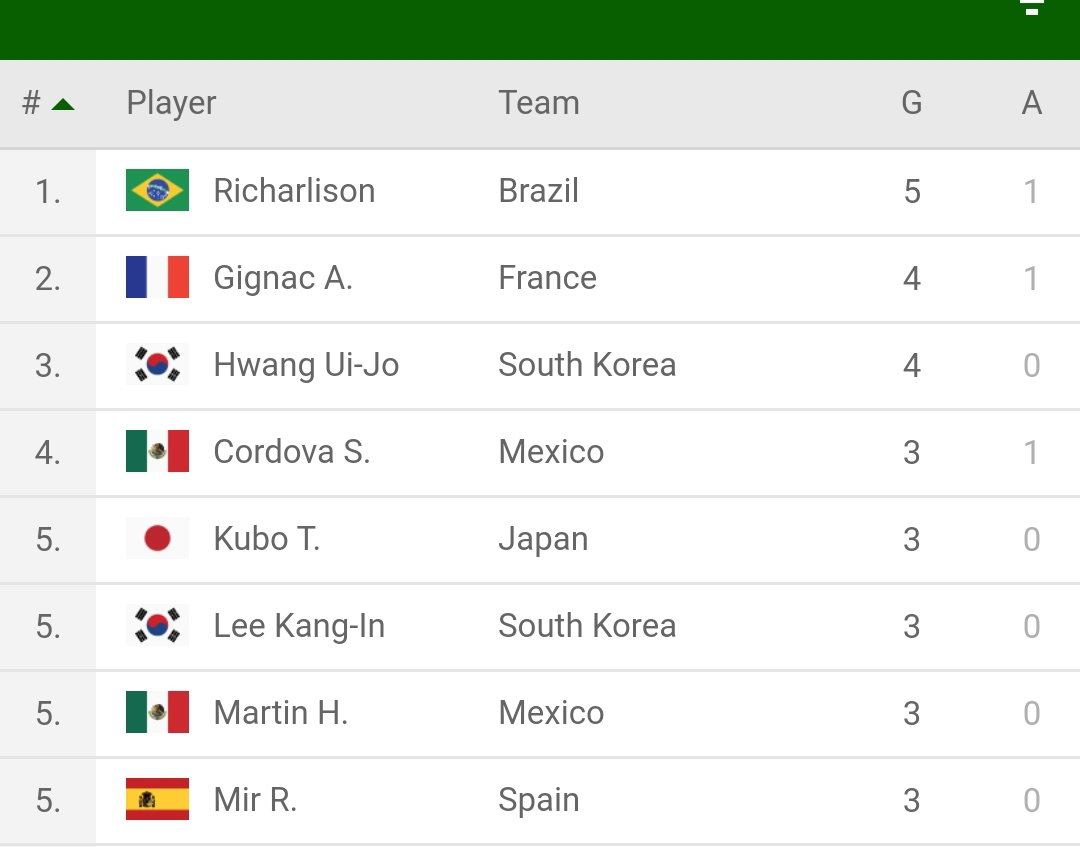The height and width of the screenshot is (847, 1080).
Task: Sort the table by rank column
Action: coord(48,103)
